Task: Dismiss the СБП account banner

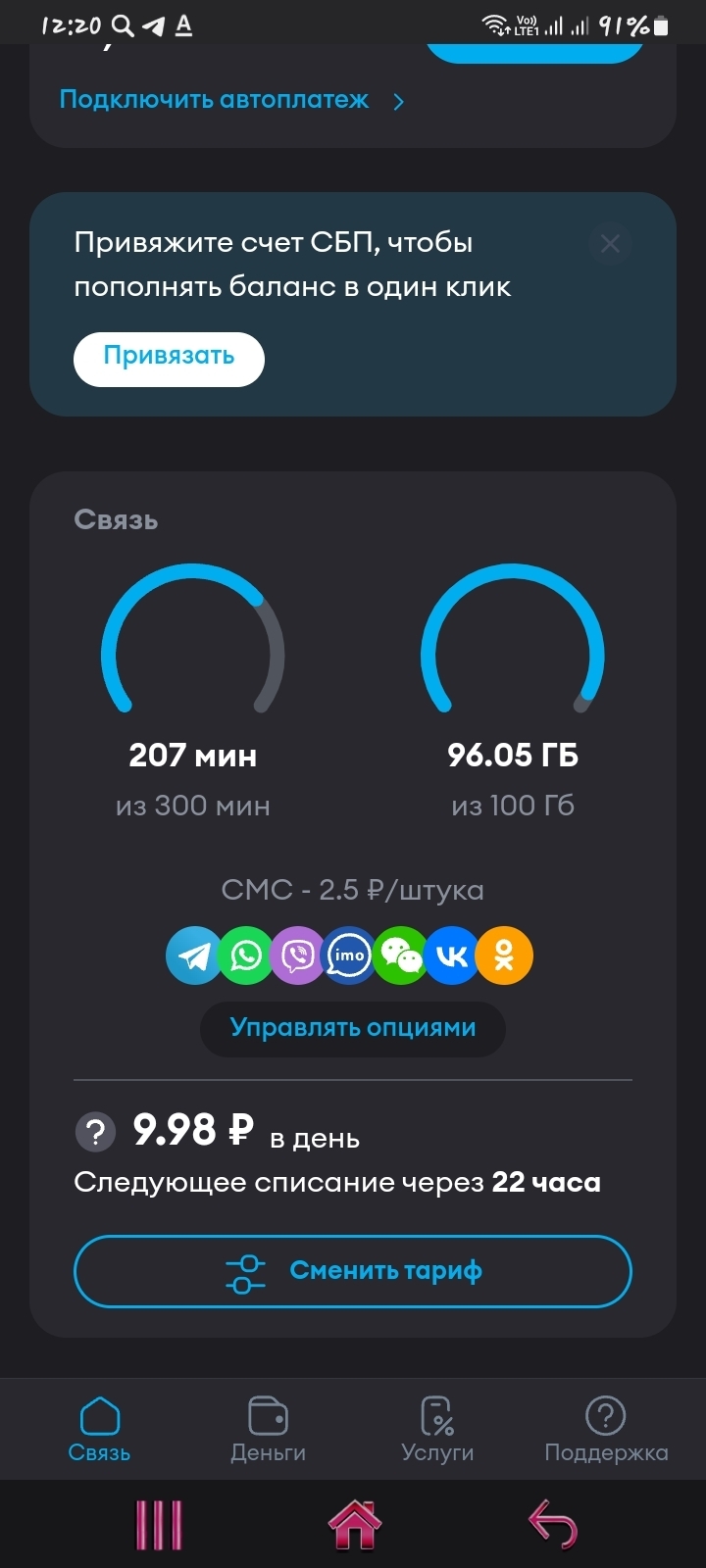Action: click(610, 244)
